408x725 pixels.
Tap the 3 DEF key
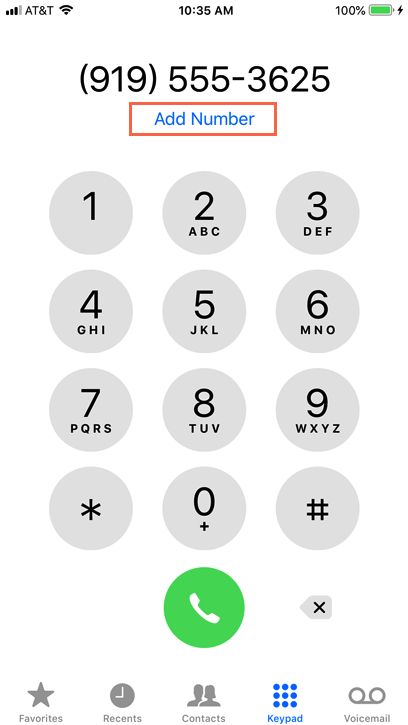(317, 213)
